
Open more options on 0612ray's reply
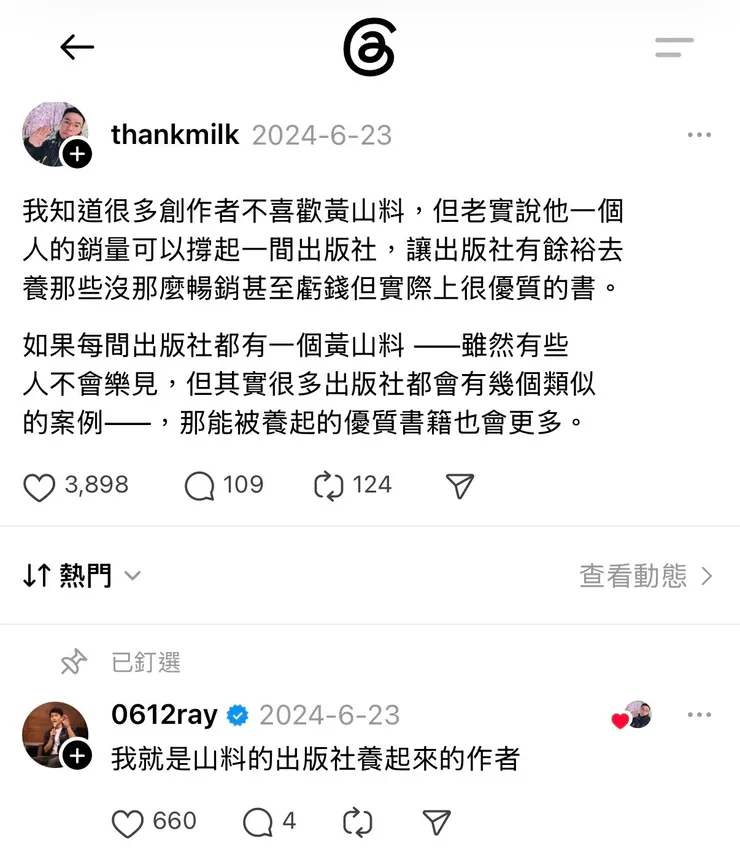699,715
